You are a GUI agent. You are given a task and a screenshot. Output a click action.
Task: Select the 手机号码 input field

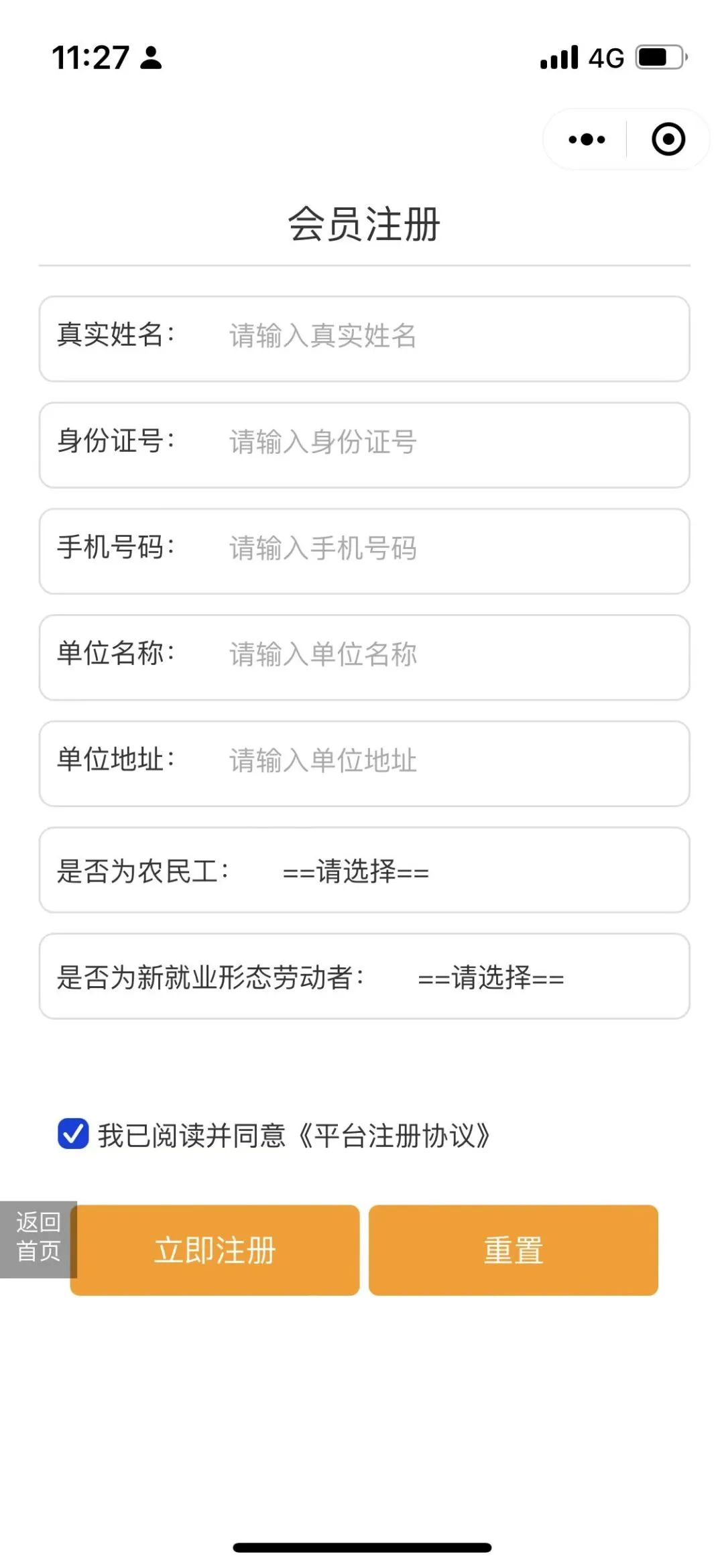point(364,551)
